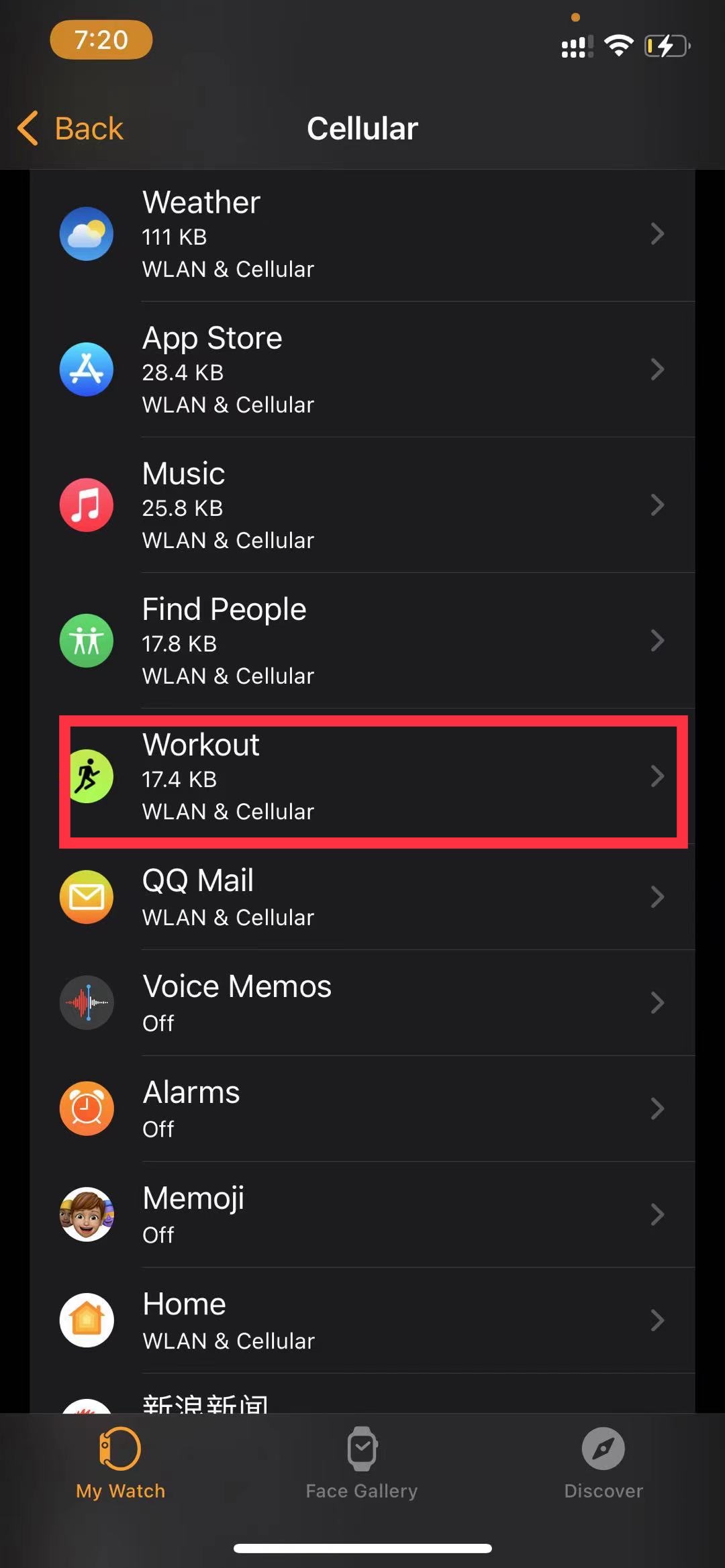Open App Store cellular settings
Image resolution: width=725 pixels, height=1568 pixels.
362,370
